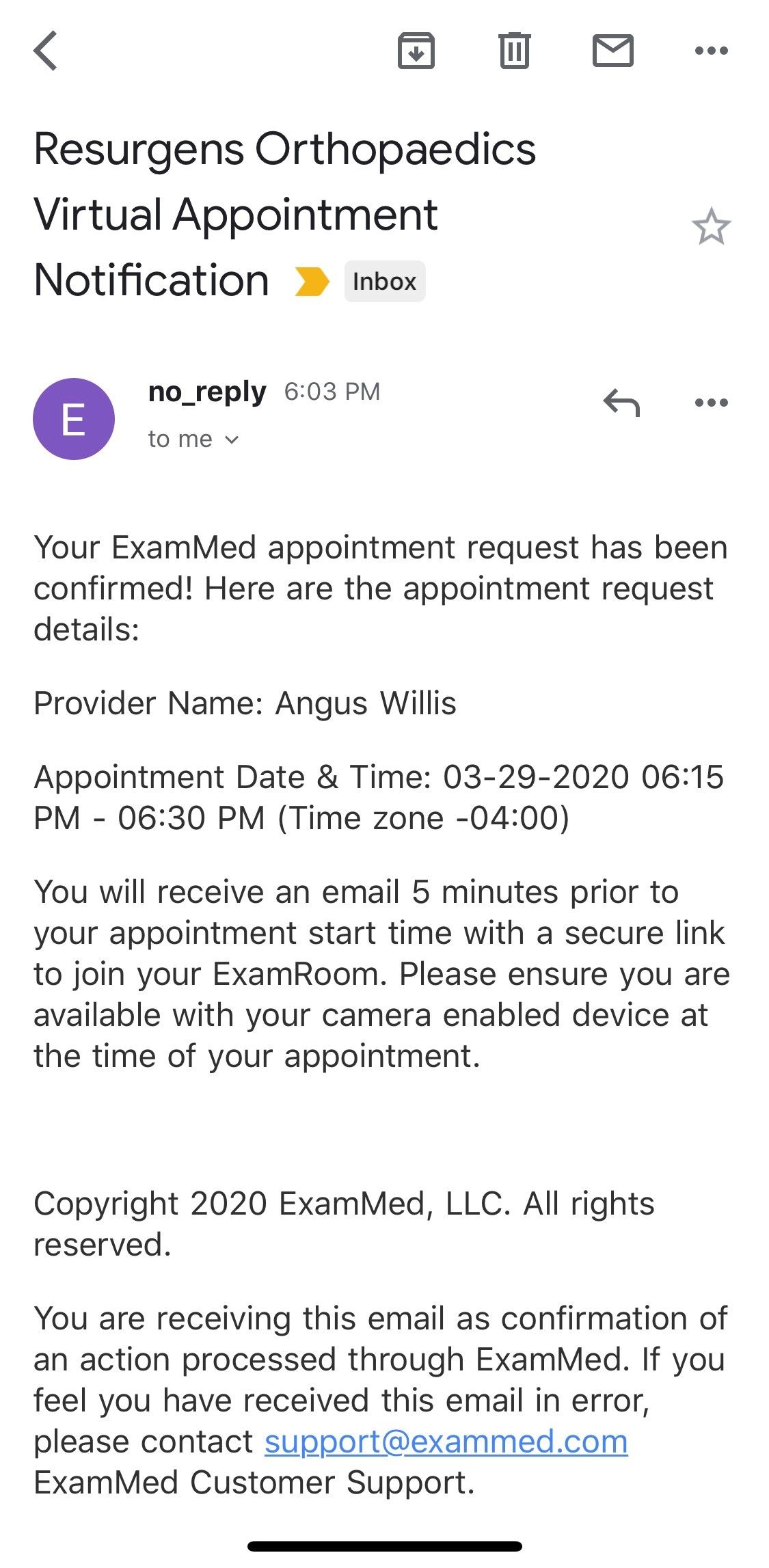Go back to the inbox list
The height and width of the screenshot is (1568, 769).
45,51
